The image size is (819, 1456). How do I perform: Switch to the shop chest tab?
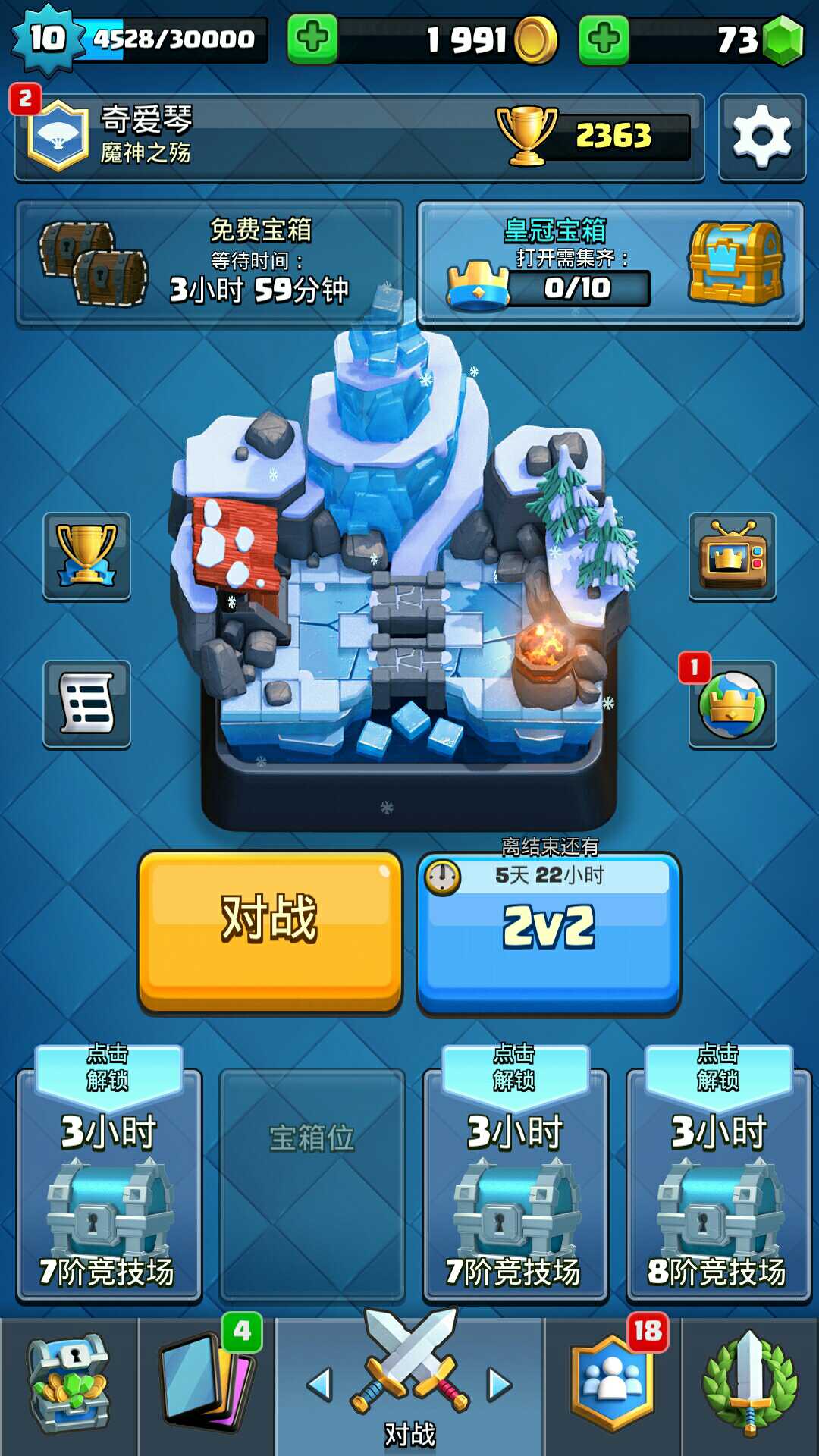click(x=69, y=1385)
